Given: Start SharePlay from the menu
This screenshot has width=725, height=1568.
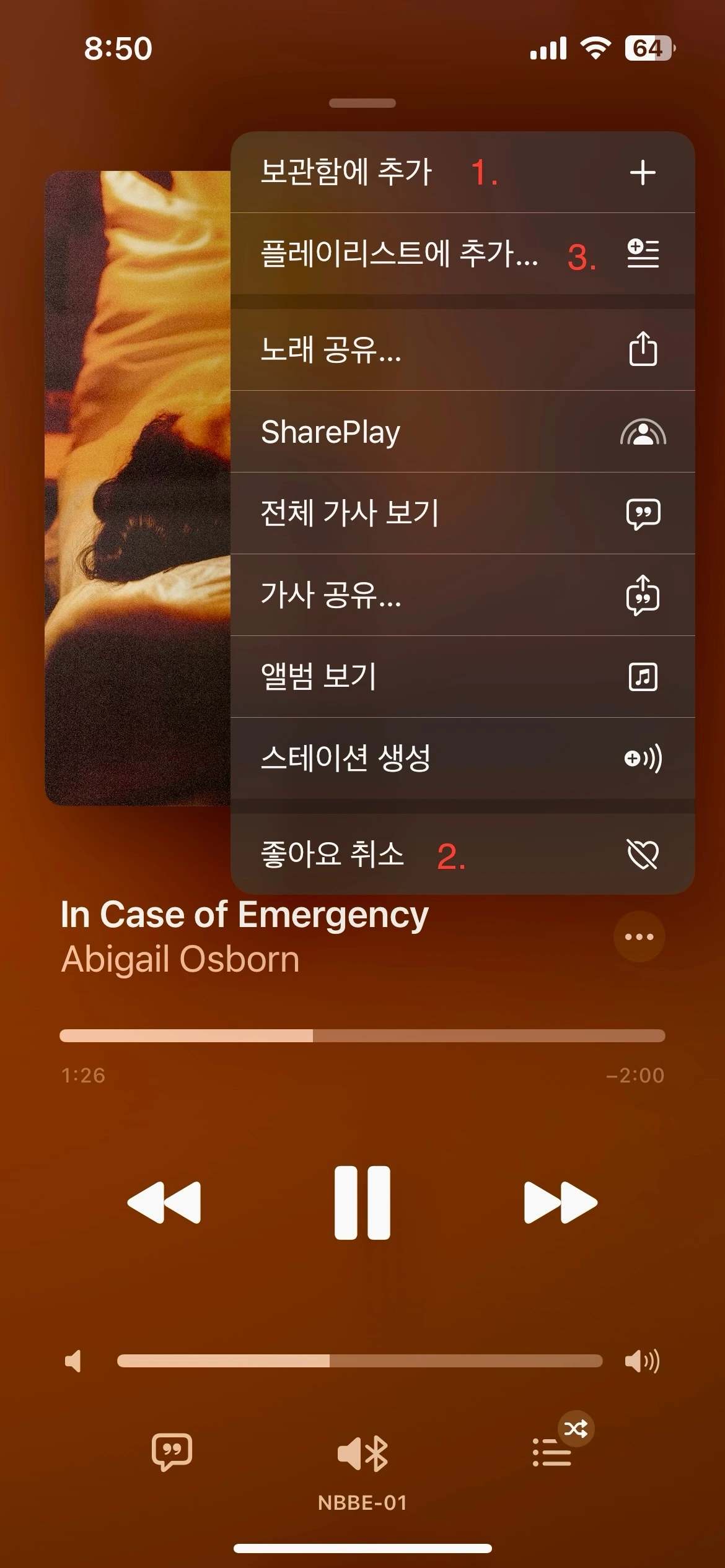Looking at the screenshot, I should point(462,432).
